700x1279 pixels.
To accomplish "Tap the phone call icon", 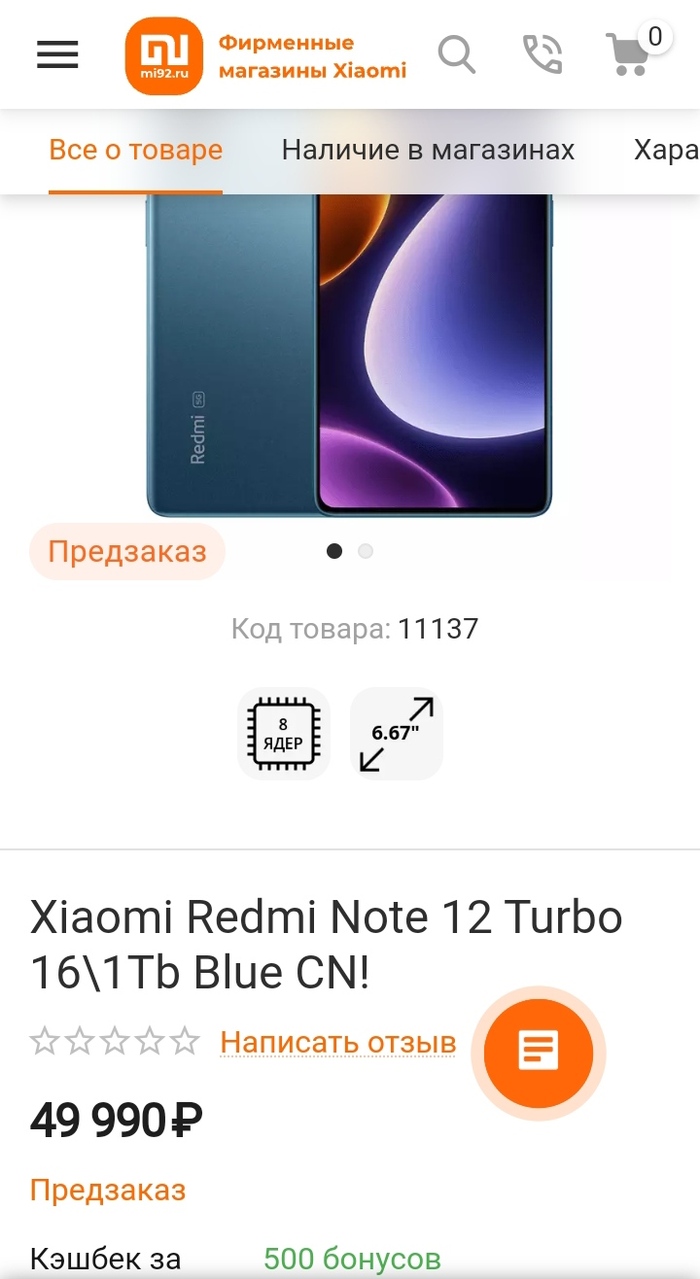I will click(543, 54).
